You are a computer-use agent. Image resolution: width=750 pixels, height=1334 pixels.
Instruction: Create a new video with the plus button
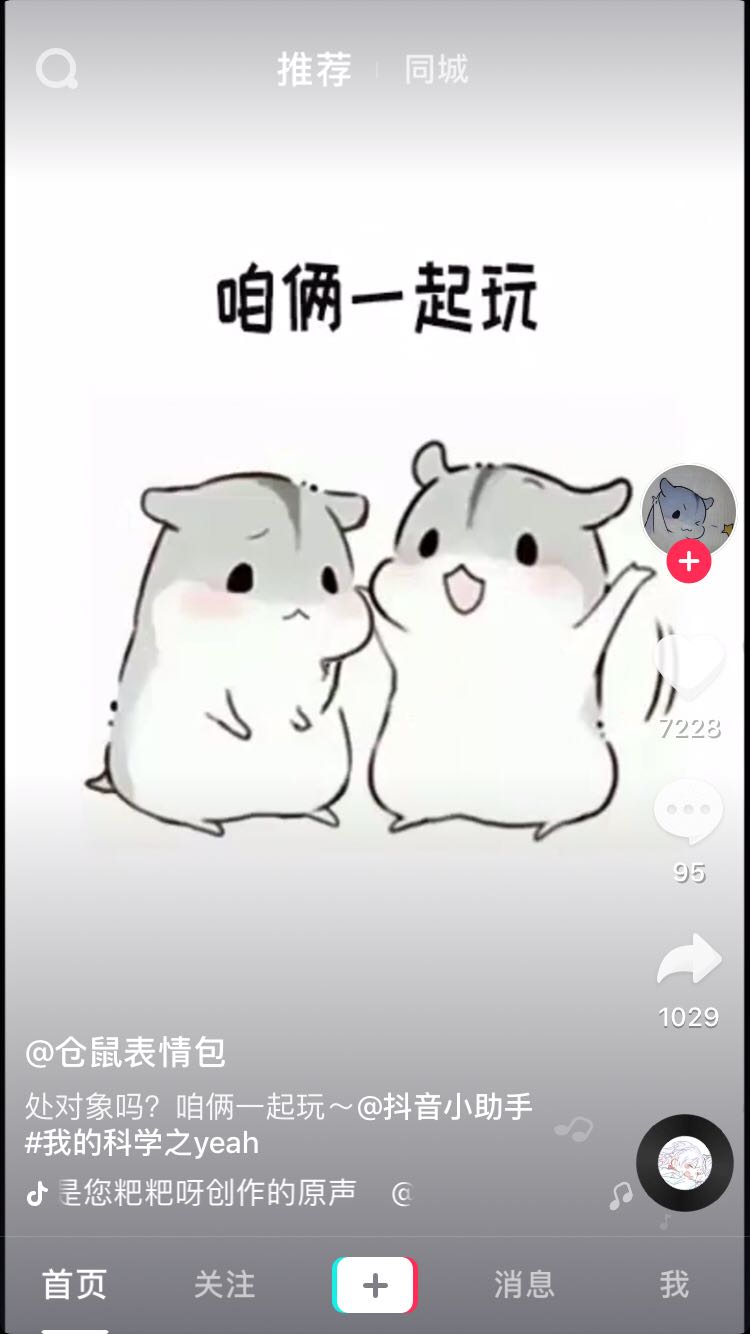point(375,1285)
